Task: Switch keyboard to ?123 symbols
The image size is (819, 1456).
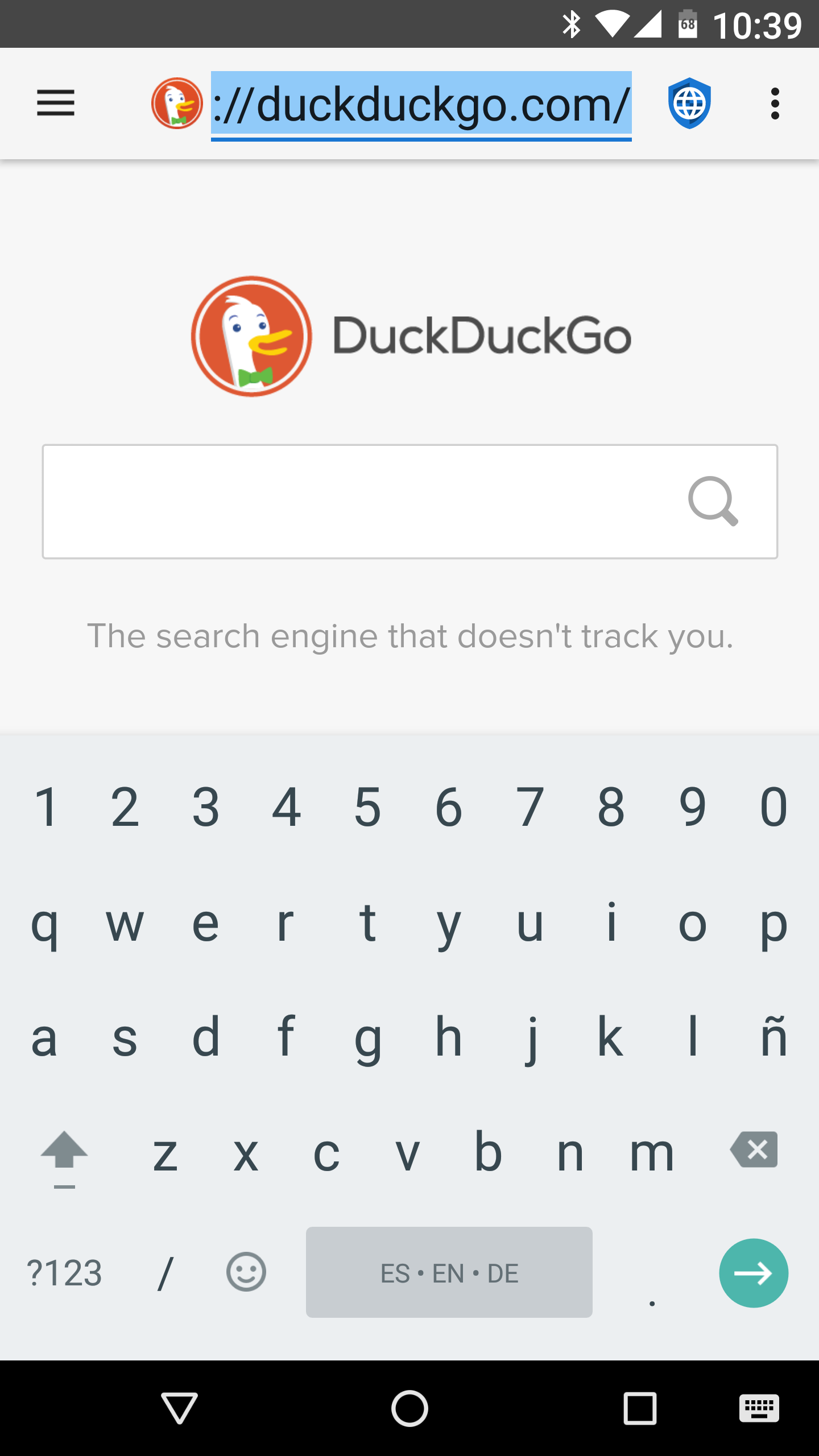Action: (64, 1273)
